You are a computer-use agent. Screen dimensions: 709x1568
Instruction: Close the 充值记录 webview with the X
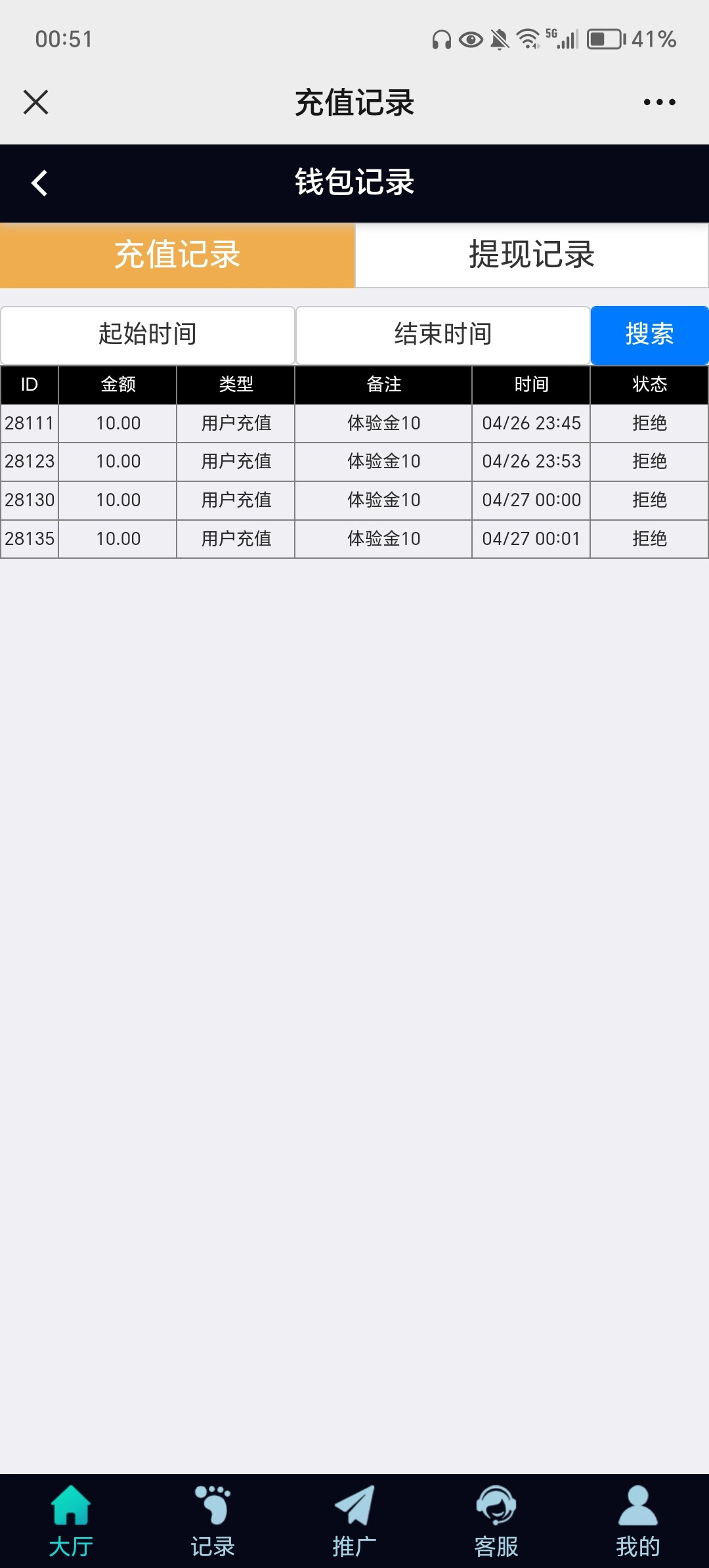coord(35,102)
